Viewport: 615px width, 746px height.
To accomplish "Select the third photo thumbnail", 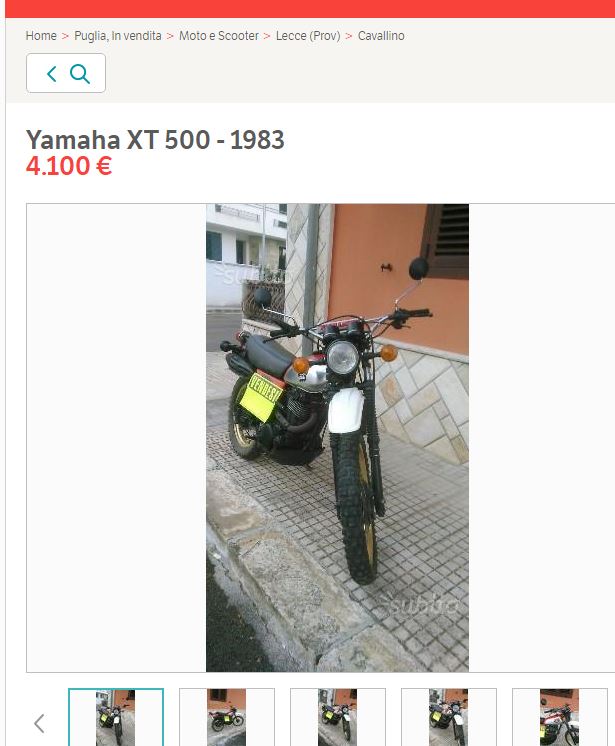I will [x=338, y=718].
